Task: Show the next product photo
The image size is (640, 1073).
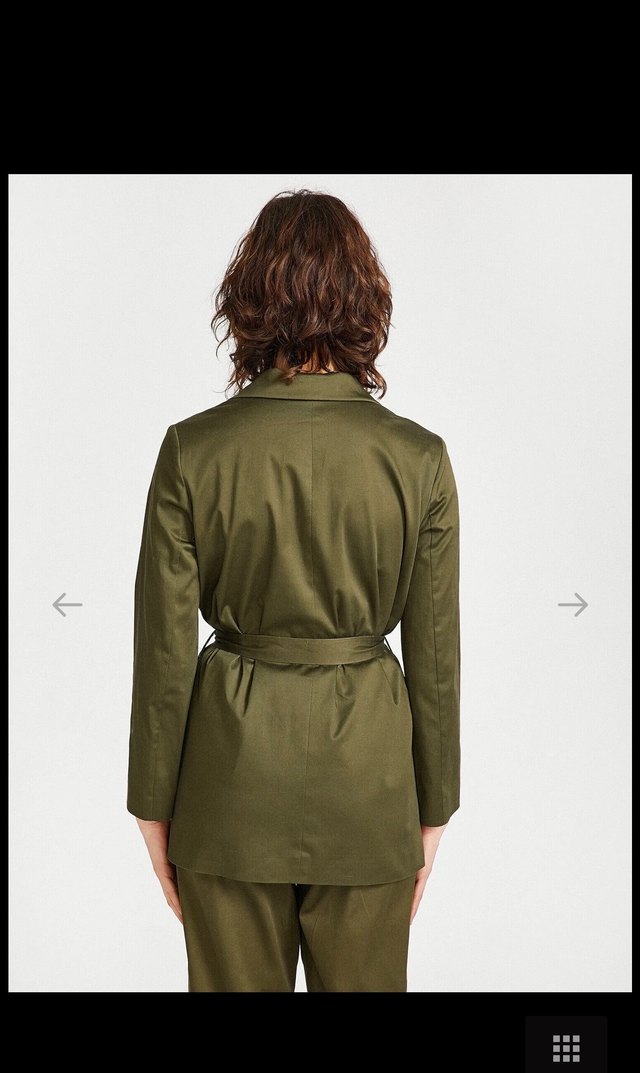Action: [573, 604]
